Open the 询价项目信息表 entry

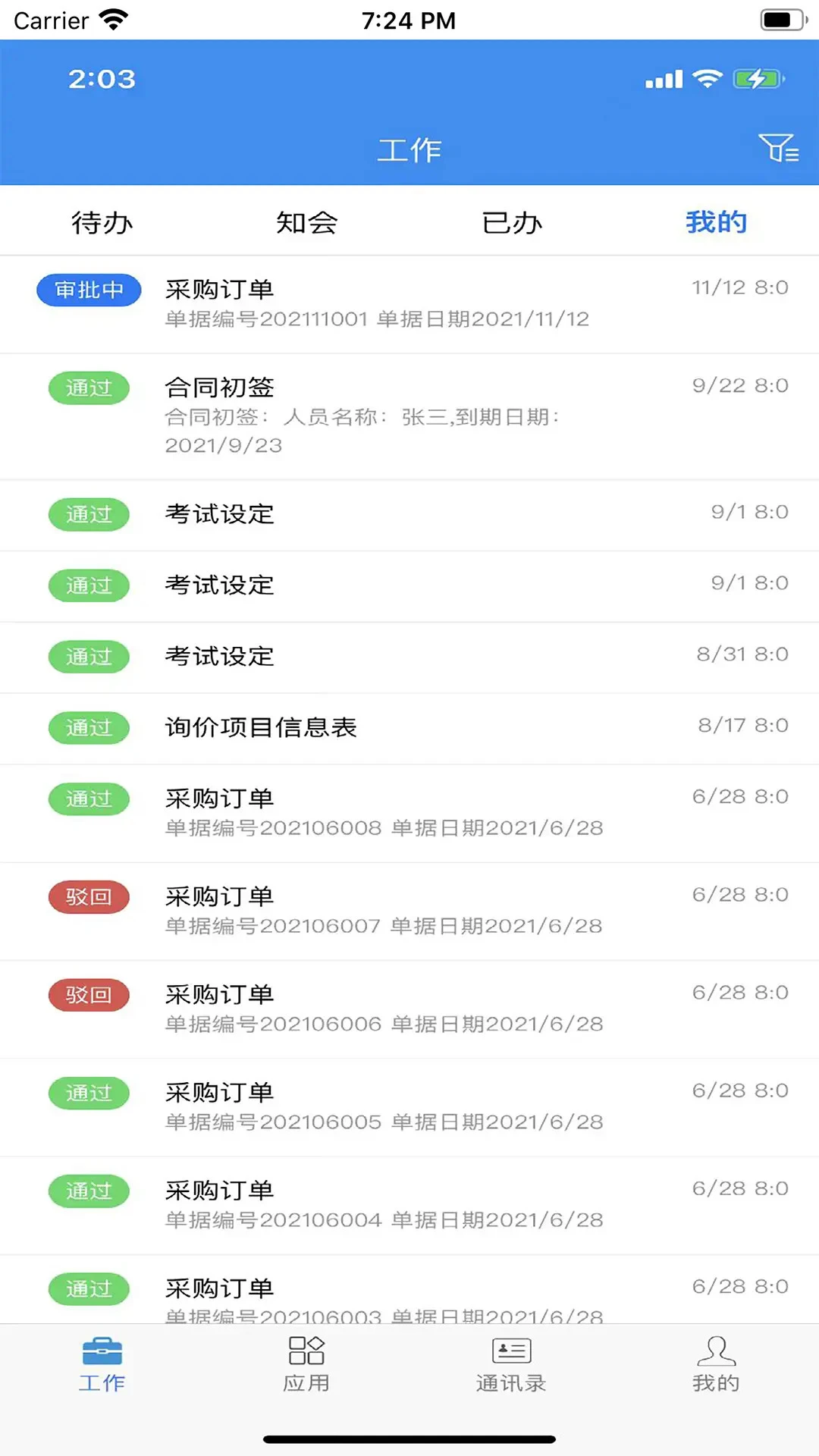click(262, 727)
